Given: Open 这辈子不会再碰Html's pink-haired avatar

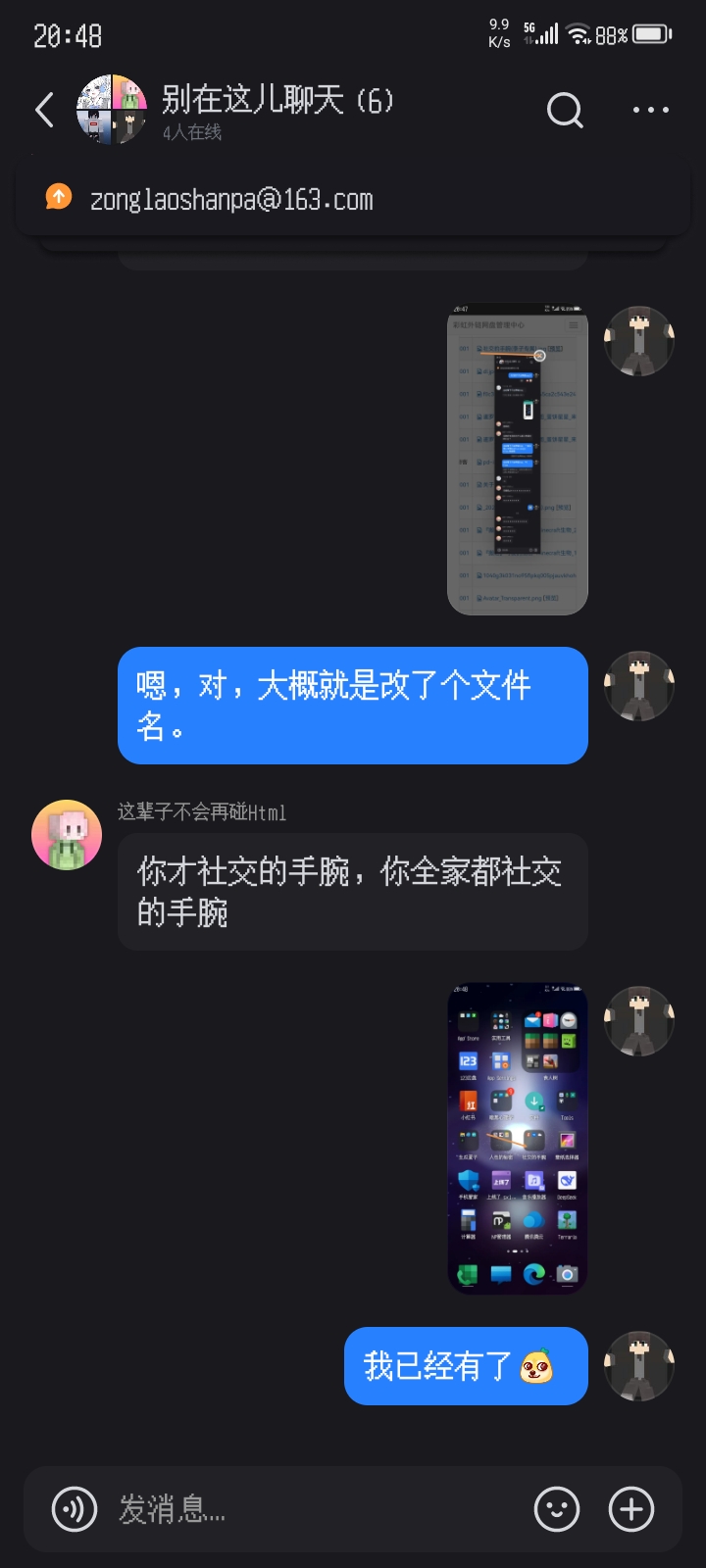Looking at the screenshot, I should [x=67, y=835].
